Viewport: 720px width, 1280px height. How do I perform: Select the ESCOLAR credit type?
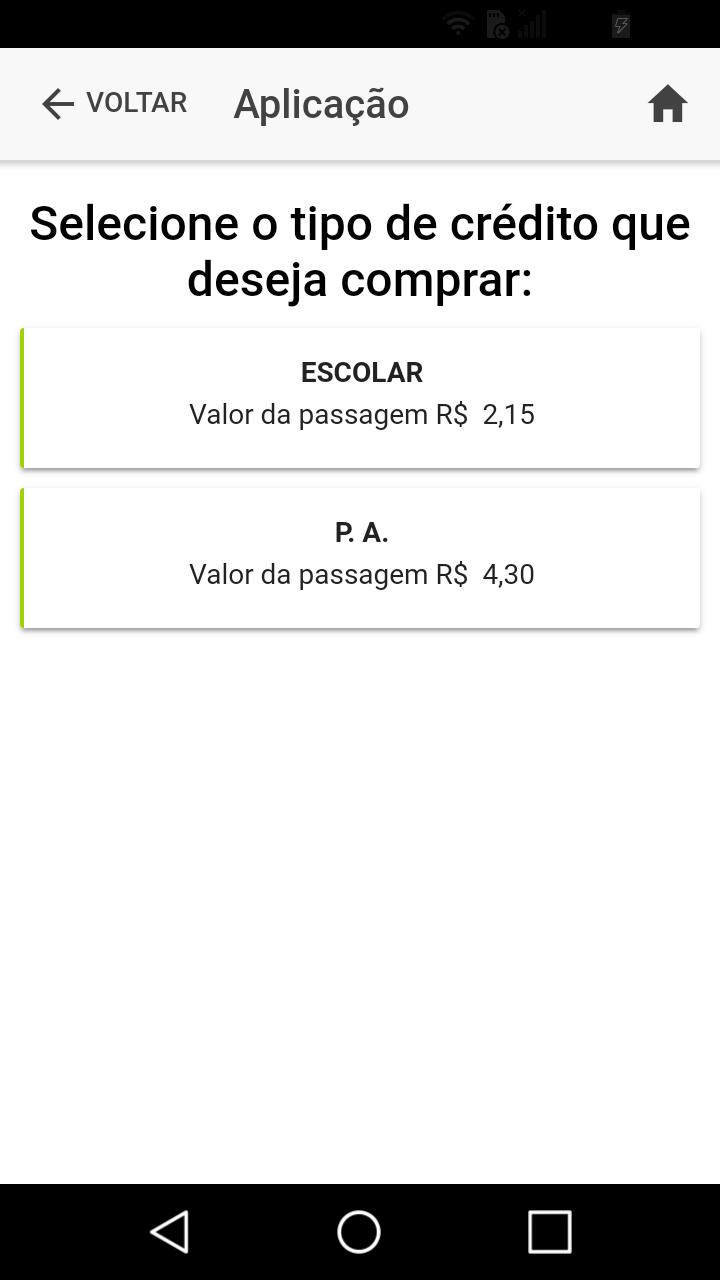[x=360, y=398]
